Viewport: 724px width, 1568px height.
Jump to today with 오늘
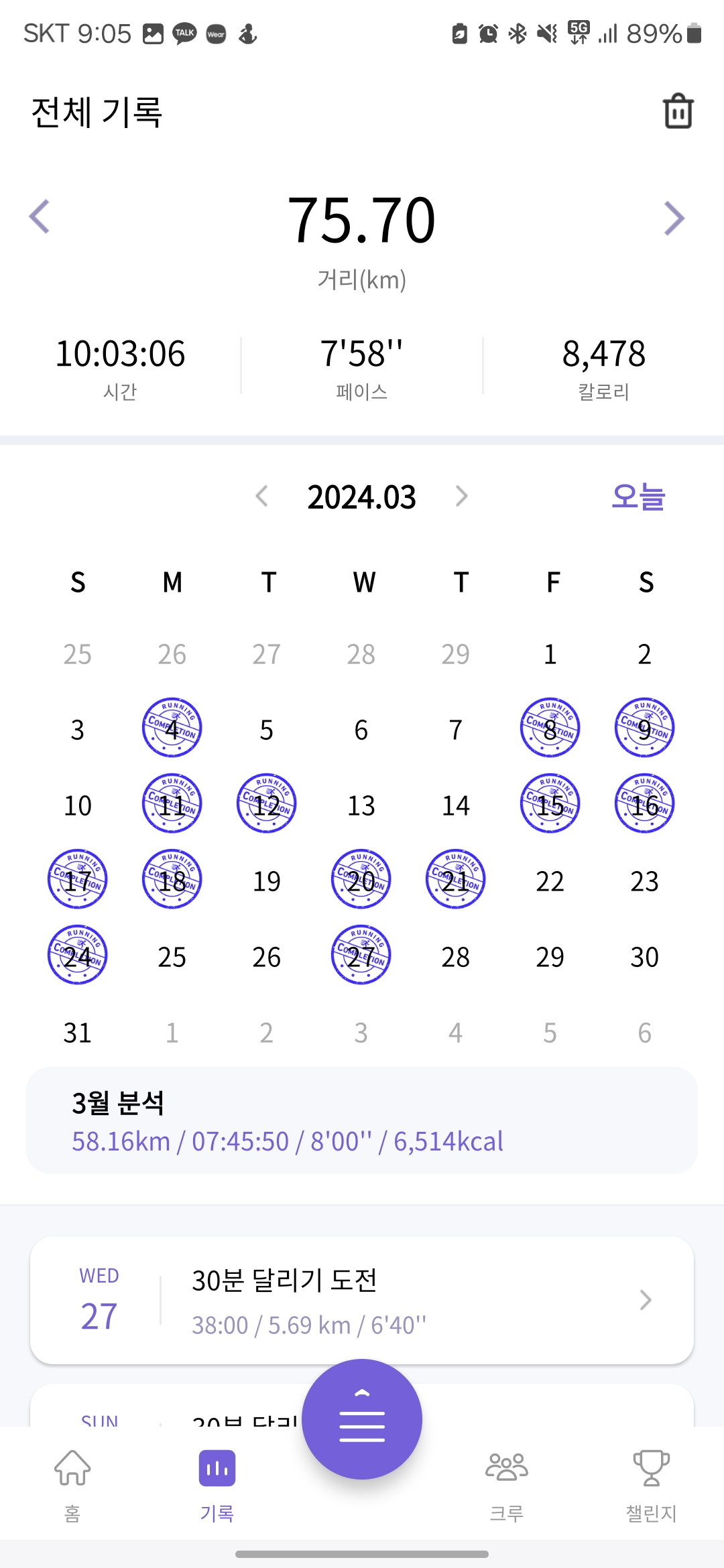tap(638, 497)
